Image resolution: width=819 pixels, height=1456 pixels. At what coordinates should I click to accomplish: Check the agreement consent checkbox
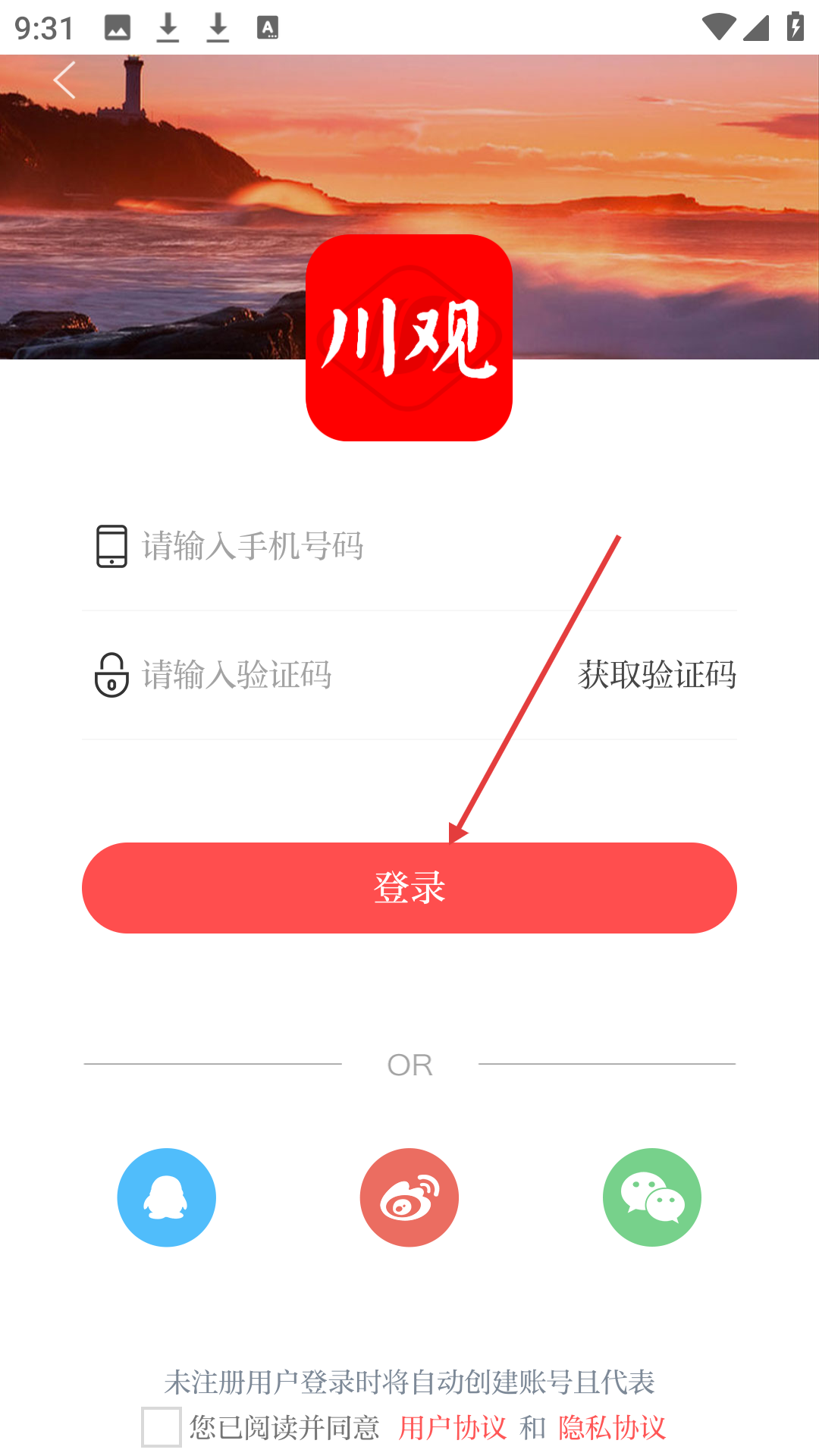pyautogui.click(x=162, y=1427)
